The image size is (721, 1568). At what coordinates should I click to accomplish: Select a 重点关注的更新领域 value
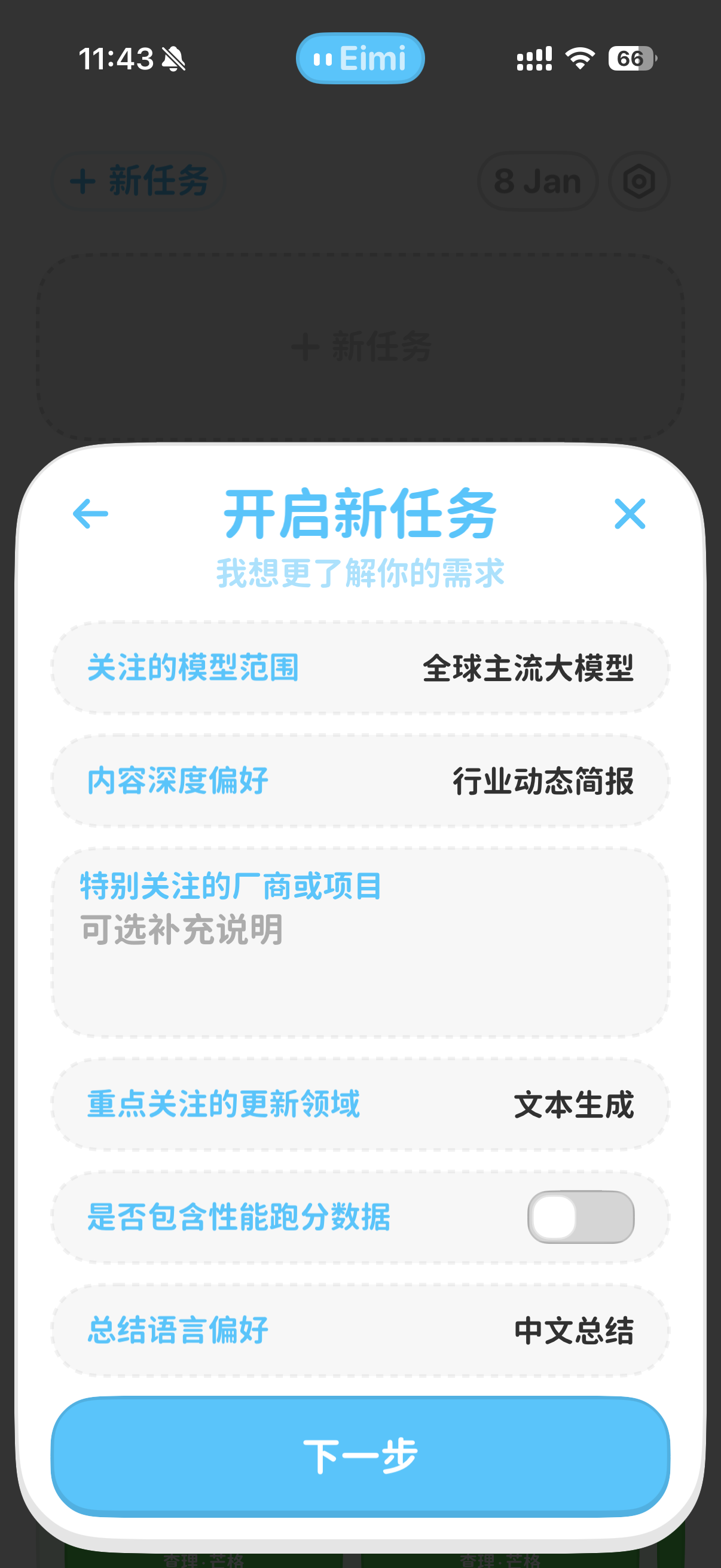pos(360,1104)
